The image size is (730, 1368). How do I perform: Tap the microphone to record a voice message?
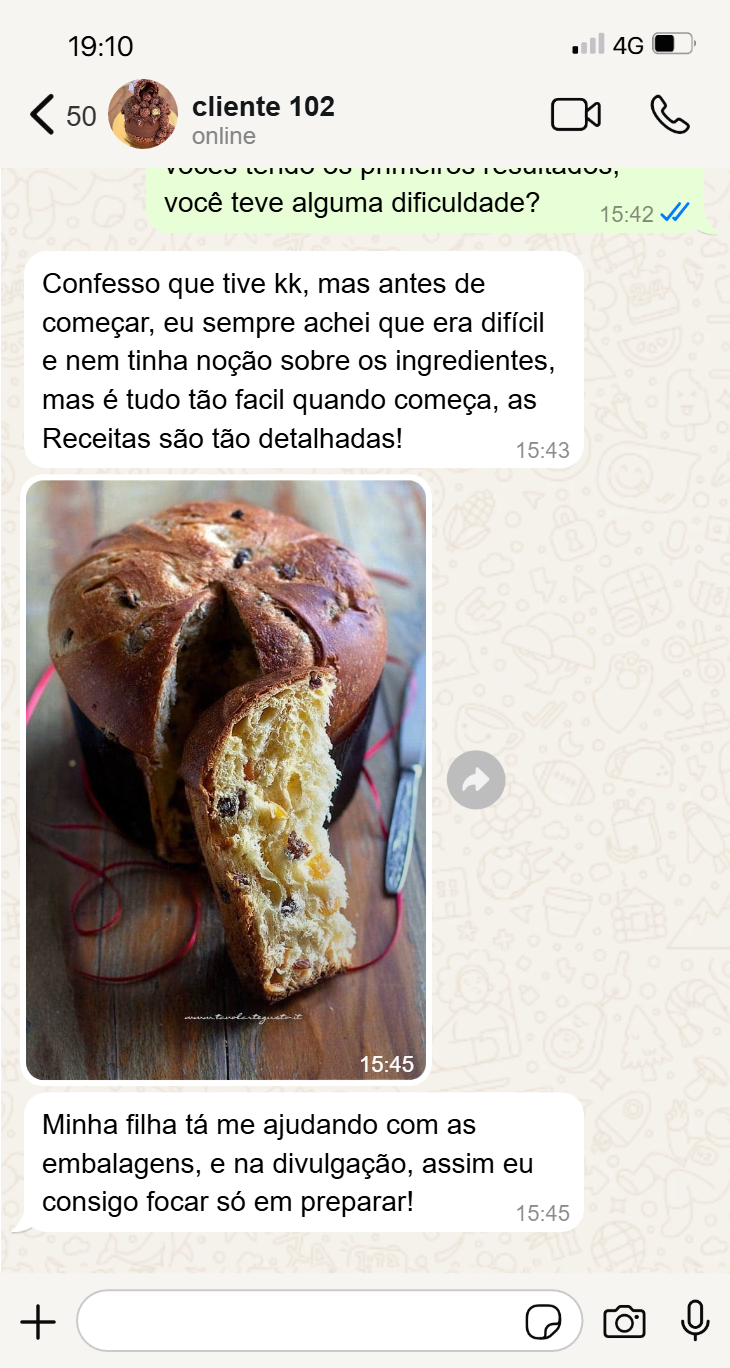pos(695,1321)
